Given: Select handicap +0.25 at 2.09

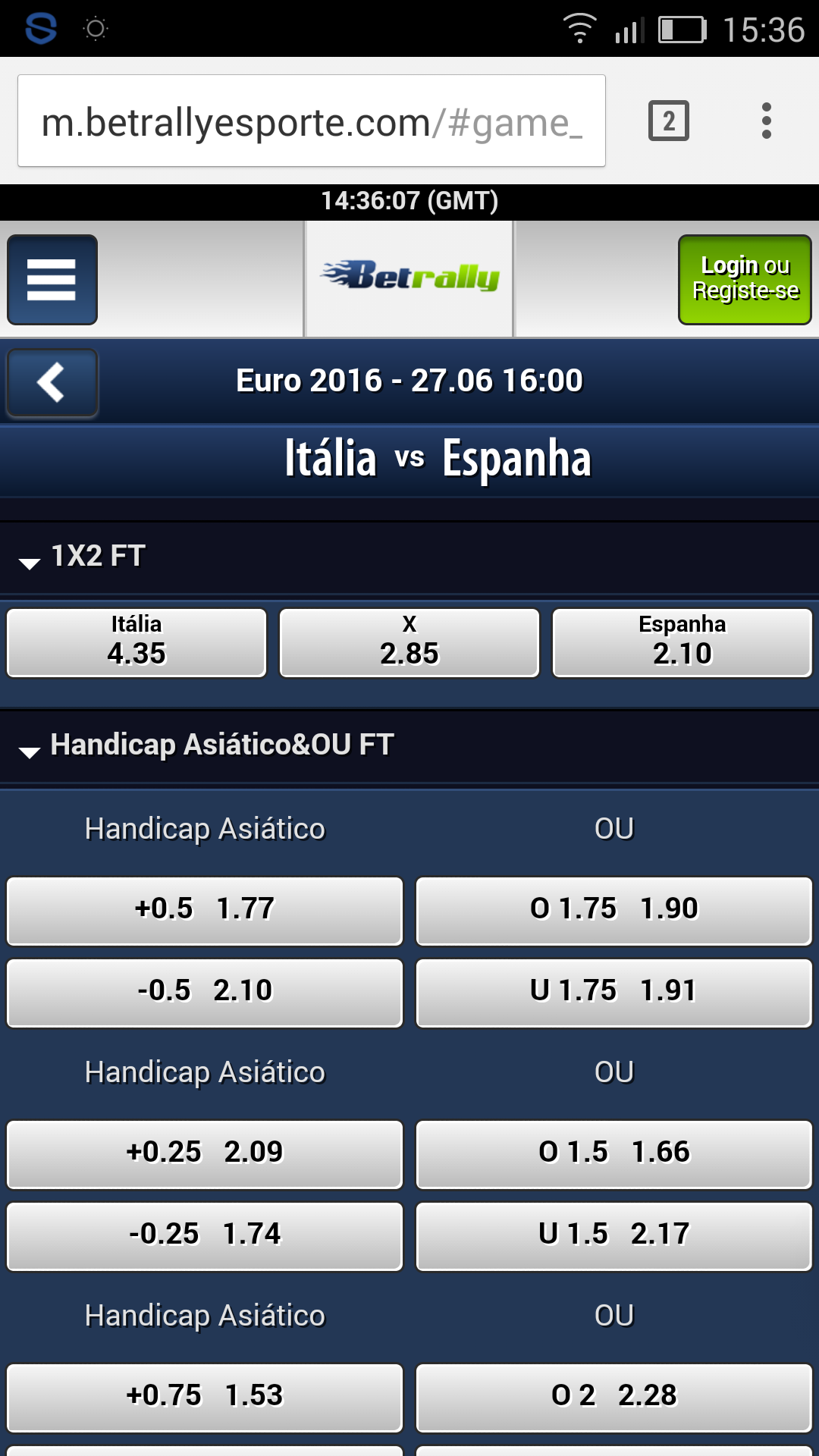Looking at the screenshot, I should pos(205,1153).
